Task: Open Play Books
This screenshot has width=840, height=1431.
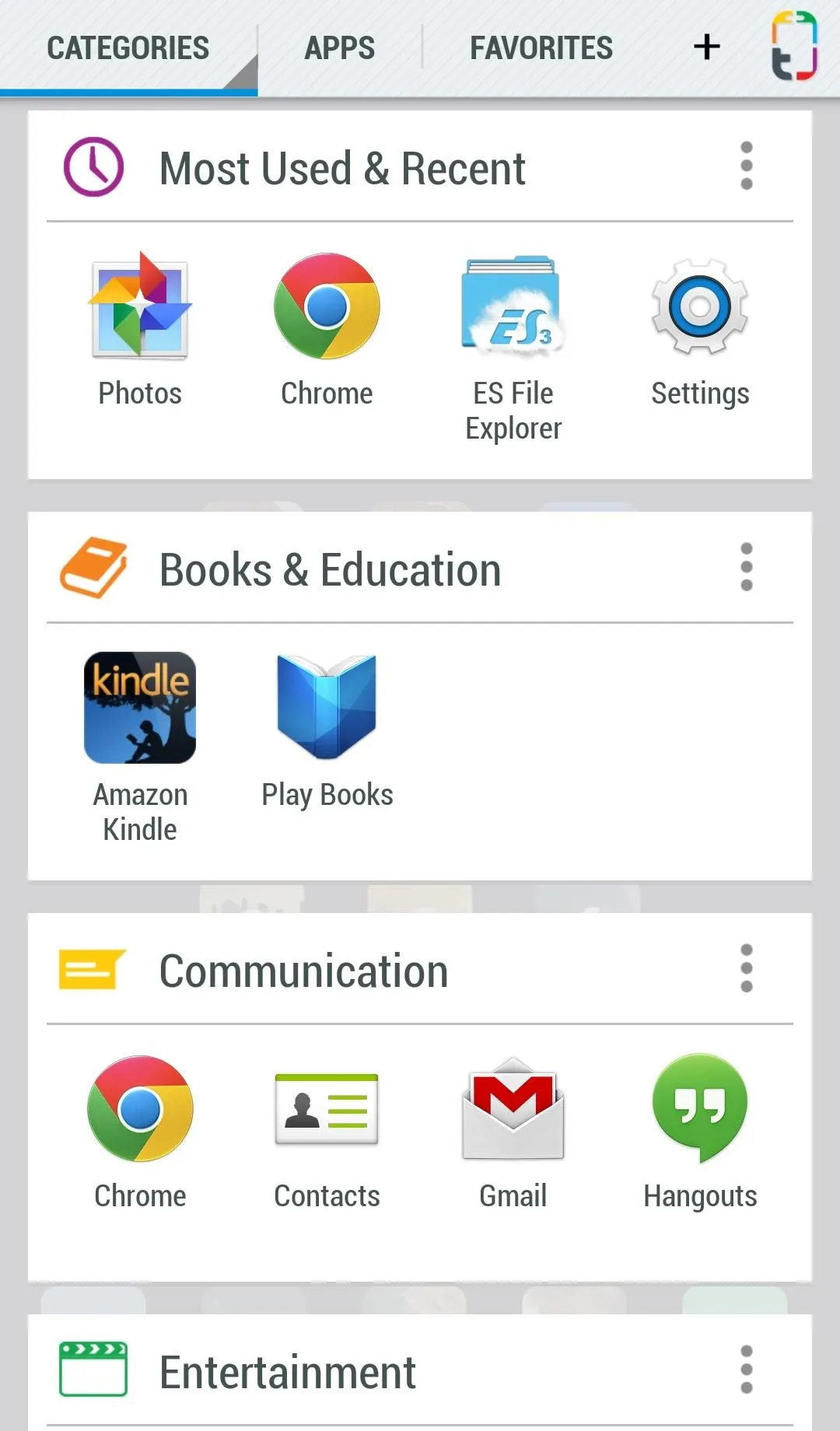Action: [327, 731]
